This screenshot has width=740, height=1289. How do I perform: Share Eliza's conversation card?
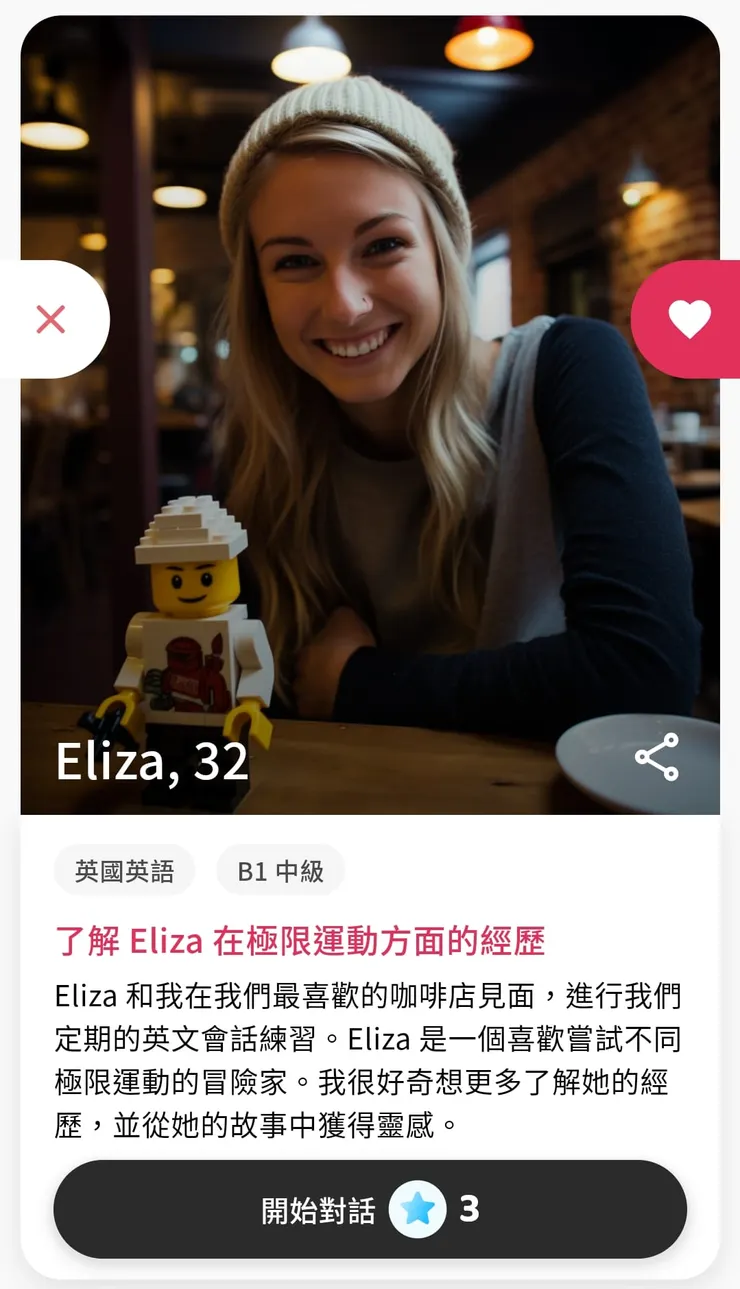pos(657,757)
